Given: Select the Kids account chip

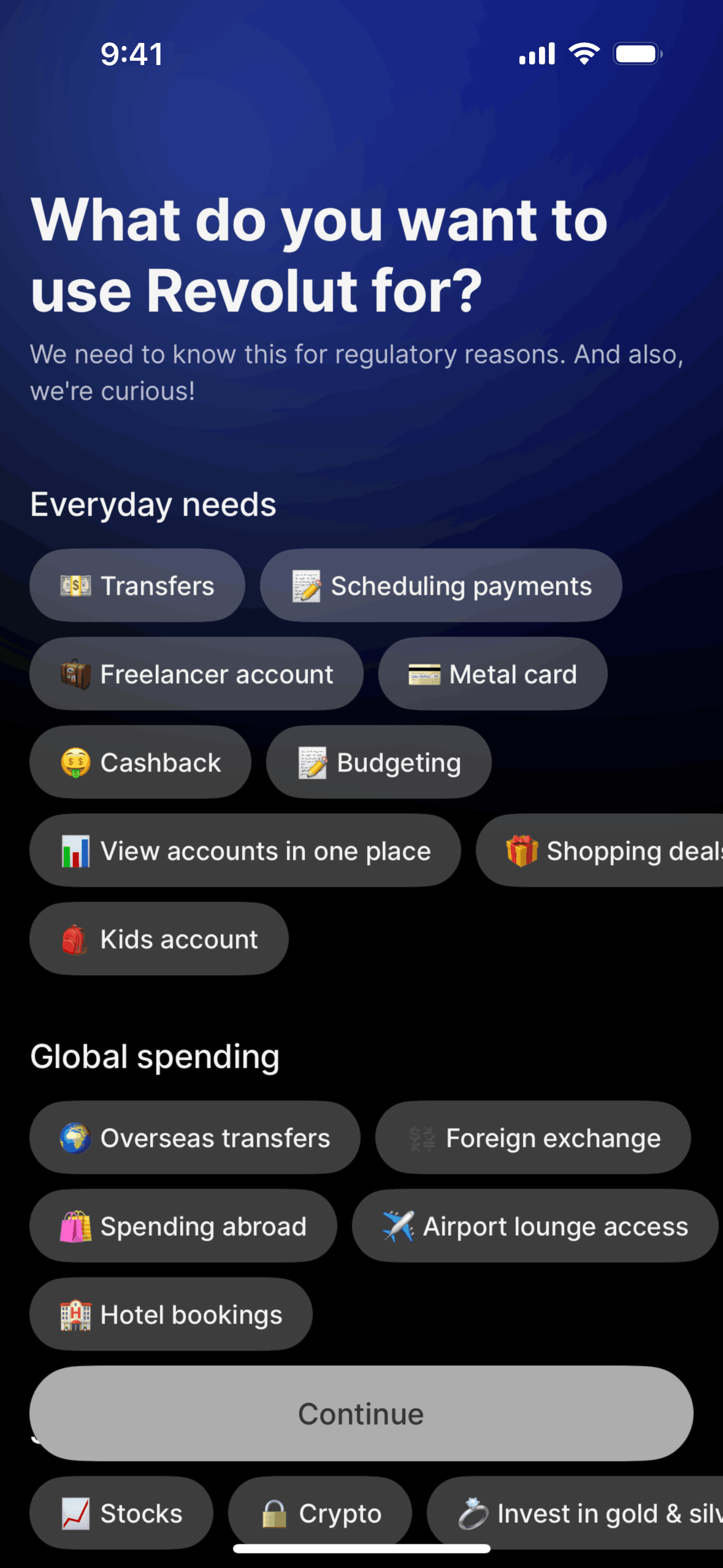Looking at the screenshot, I should coord(159,939).
